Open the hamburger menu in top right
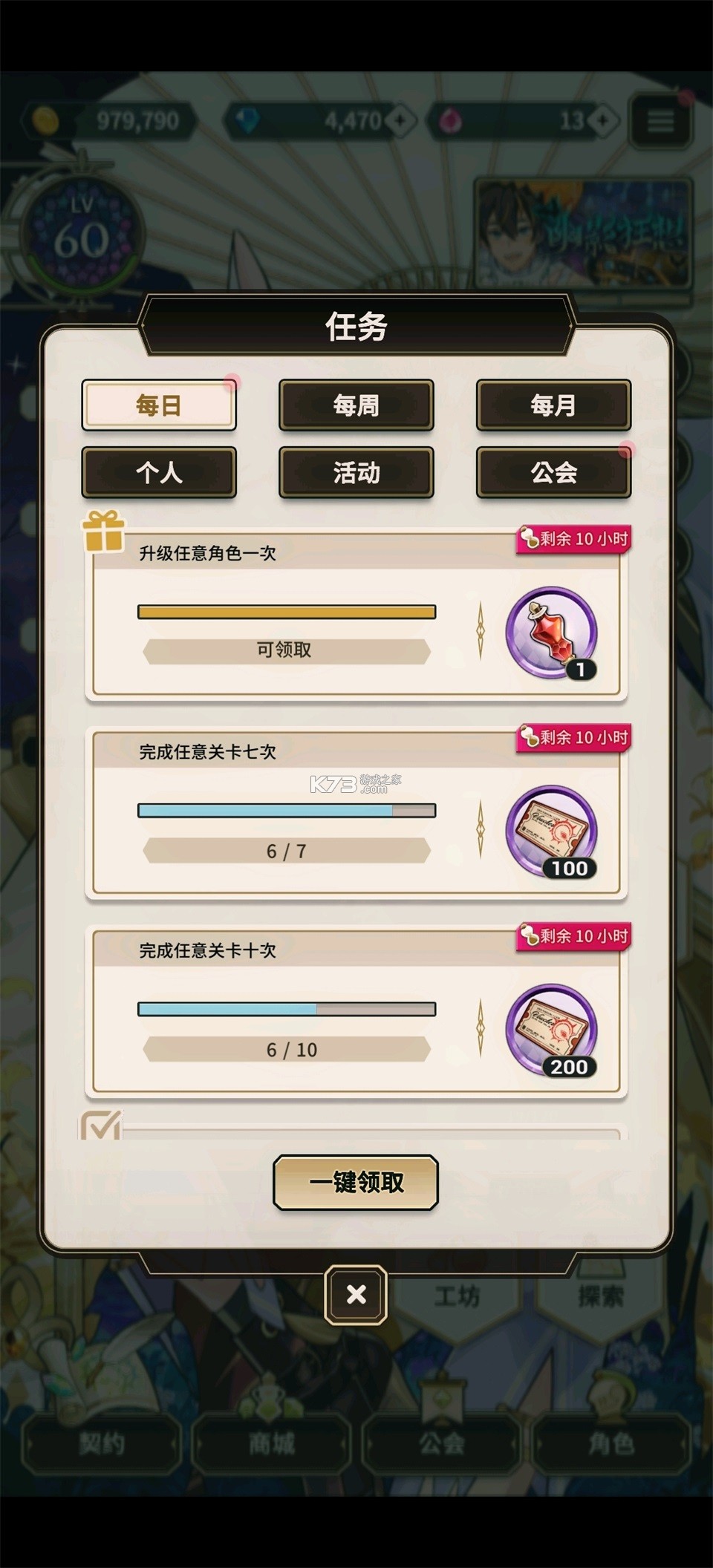713x1568 pixels. click(x=660, y=121)
